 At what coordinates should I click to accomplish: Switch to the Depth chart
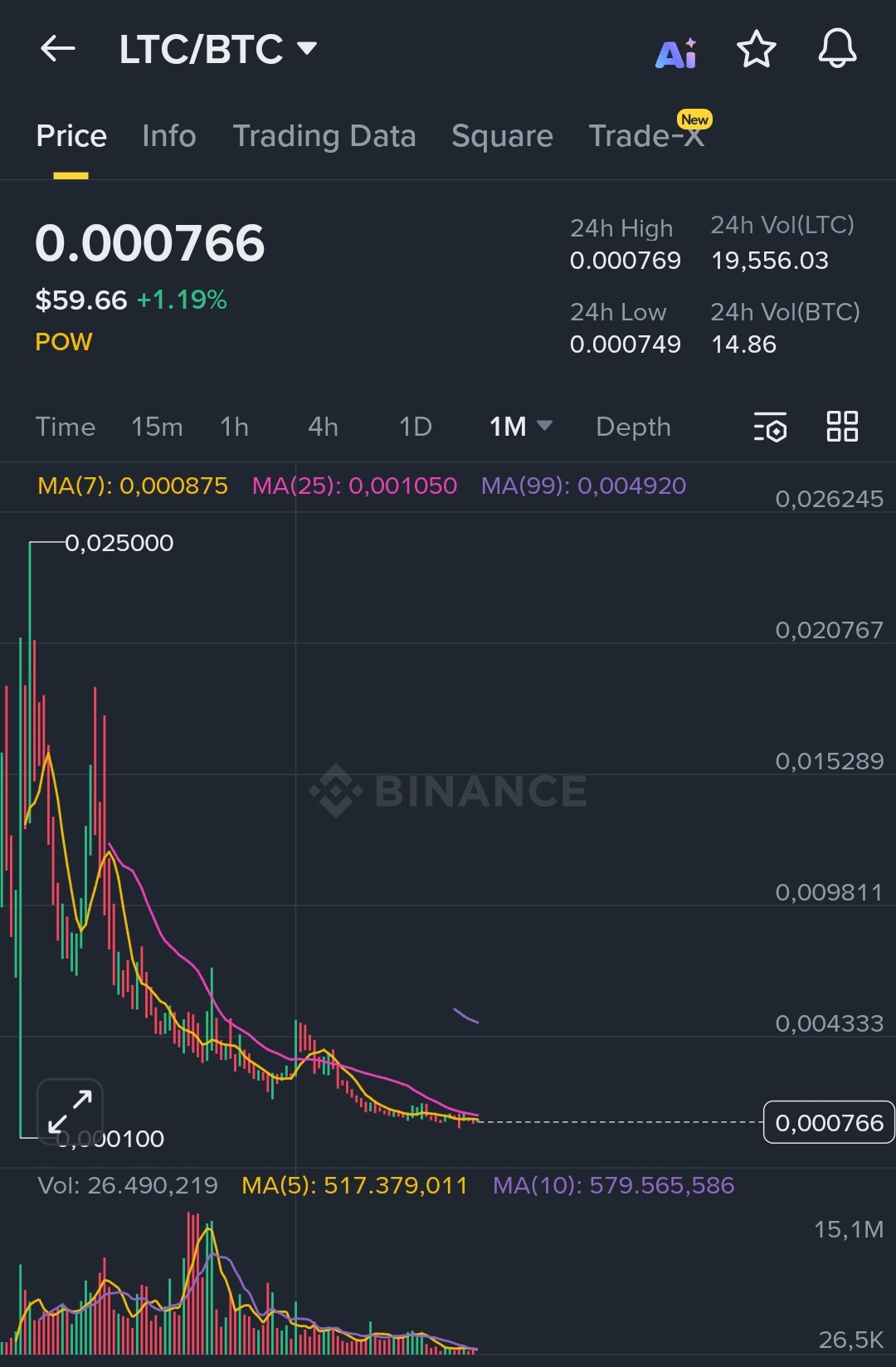click(633, 427)
